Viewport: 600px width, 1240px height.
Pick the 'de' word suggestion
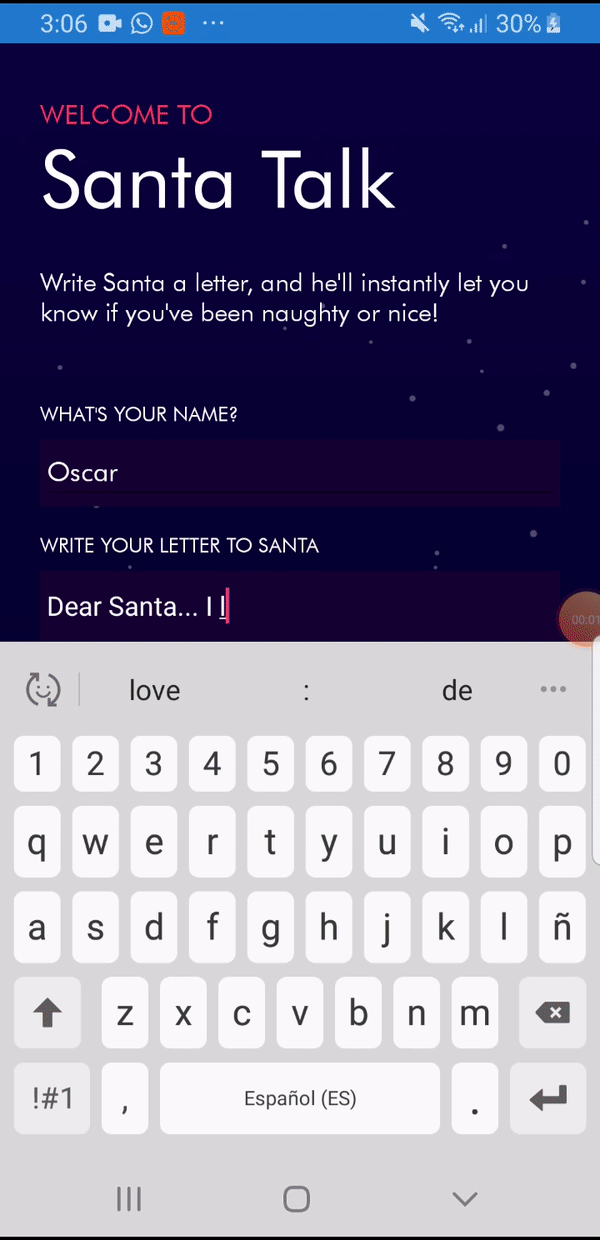click(x=457, y=690)
